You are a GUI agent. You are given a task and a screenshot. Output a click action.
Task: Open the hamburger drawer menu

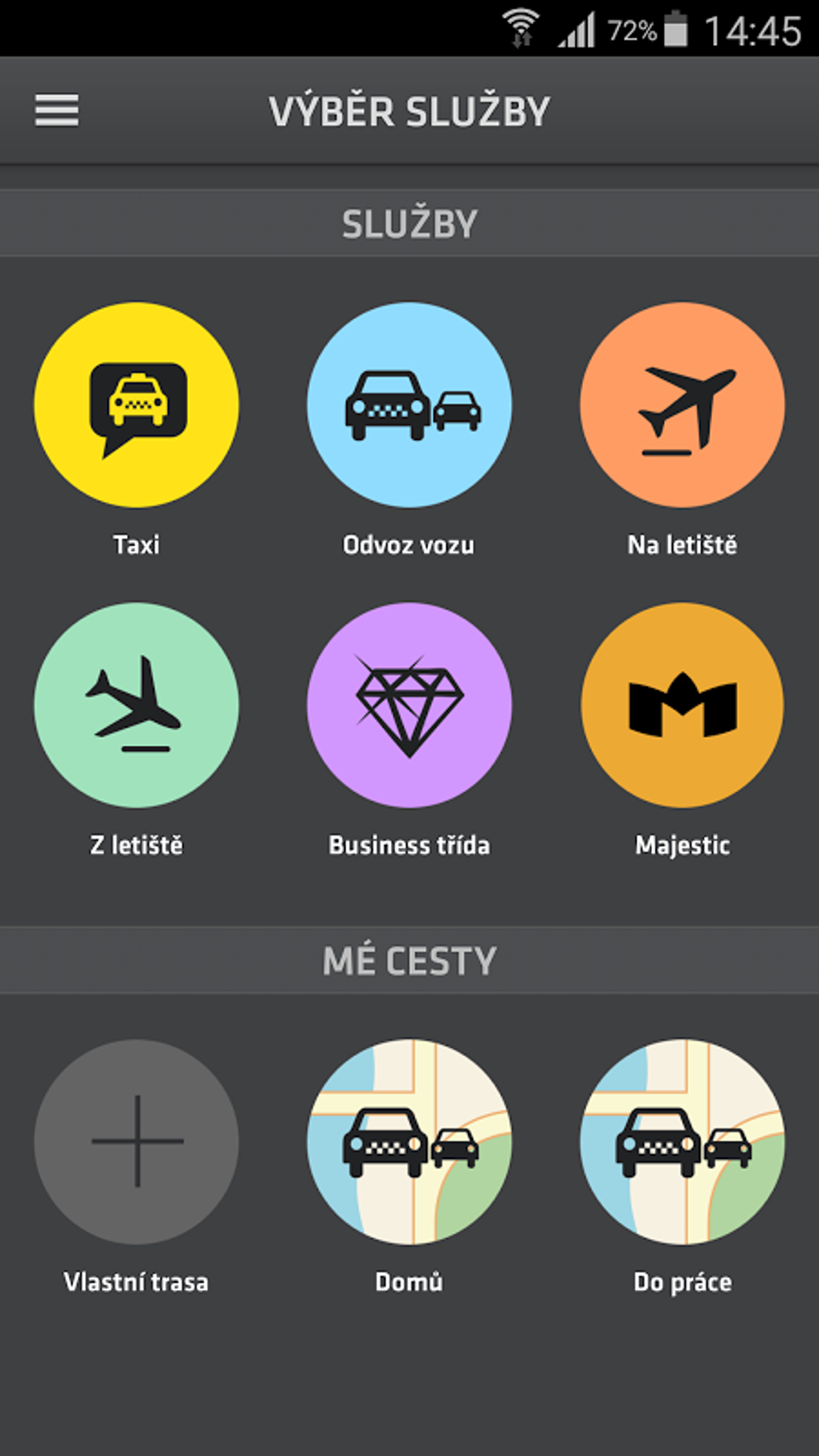pyautogui.click(x=56, y=110)
